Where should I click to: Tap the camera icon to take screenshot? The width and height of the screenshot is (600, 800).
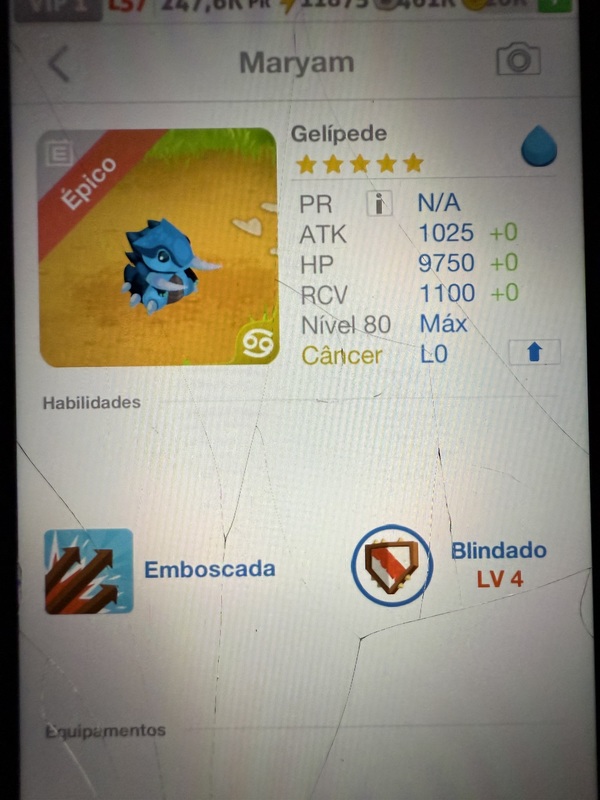point(518,61)
